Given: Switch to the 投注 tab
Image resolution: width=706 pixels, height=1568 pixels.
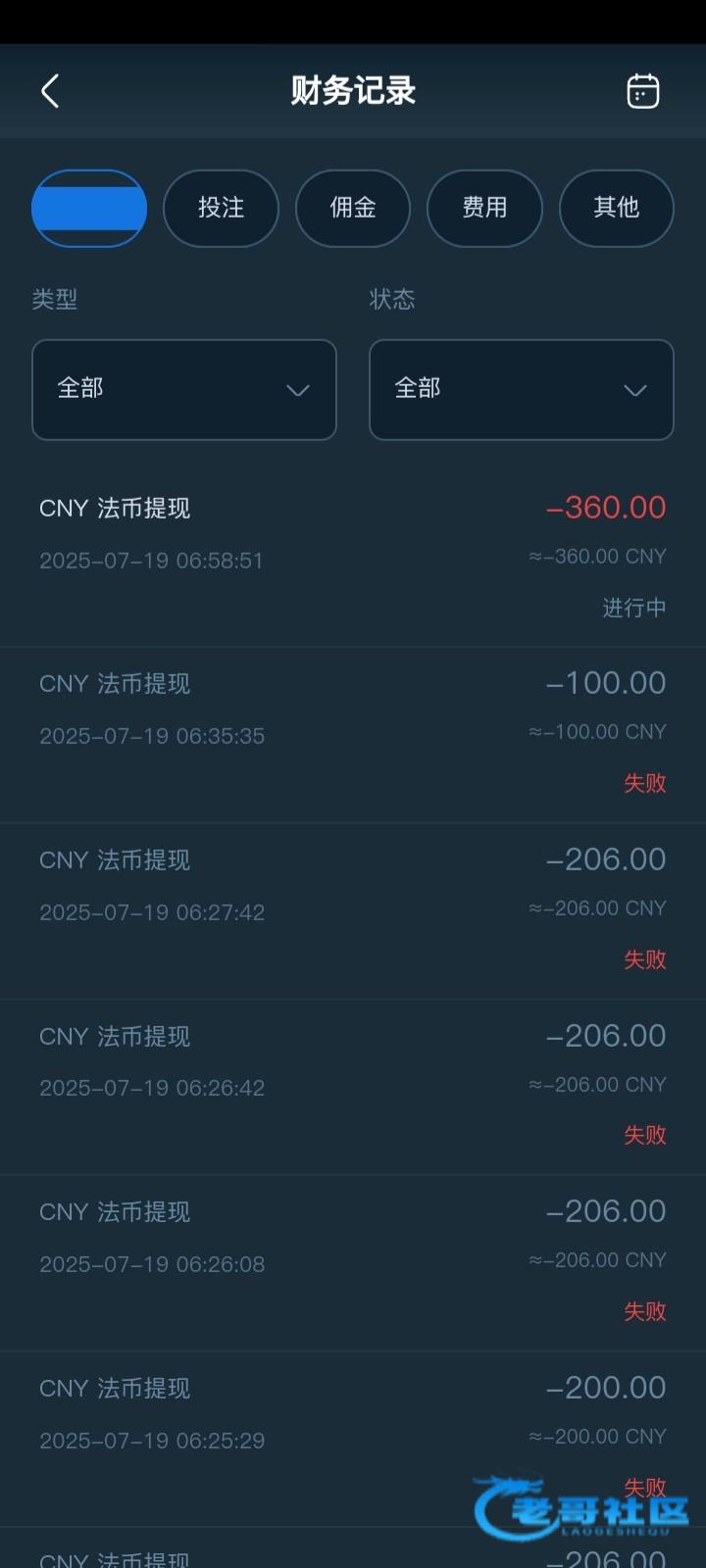Looking at the screenshot, I should pos(221,208).
